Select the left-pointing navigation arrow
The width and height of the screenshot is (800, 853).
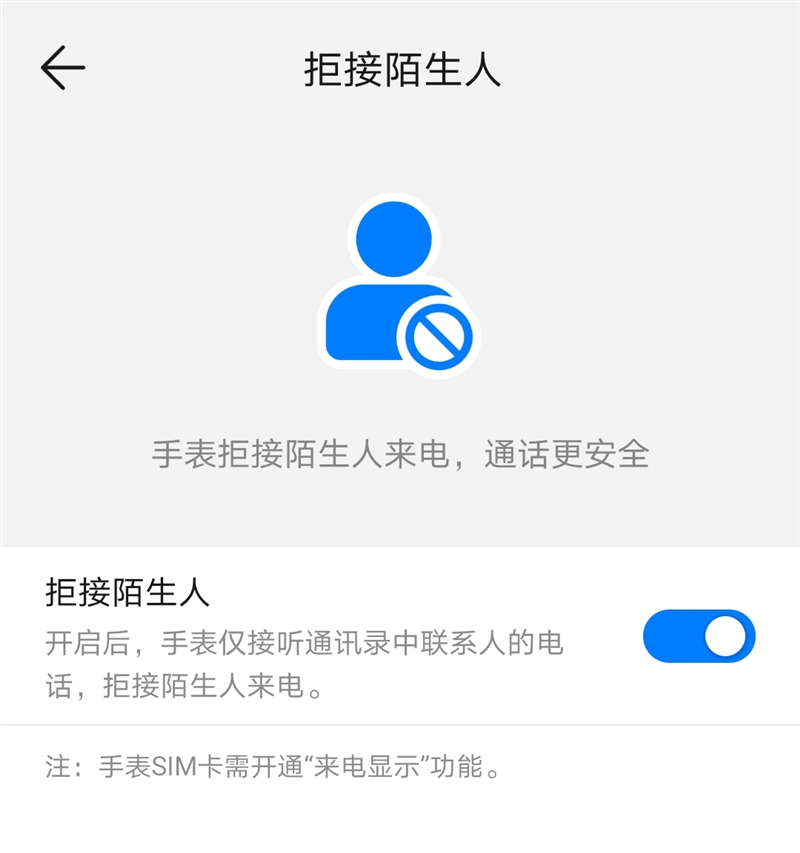pyautogui.click(x=60, y=65)
